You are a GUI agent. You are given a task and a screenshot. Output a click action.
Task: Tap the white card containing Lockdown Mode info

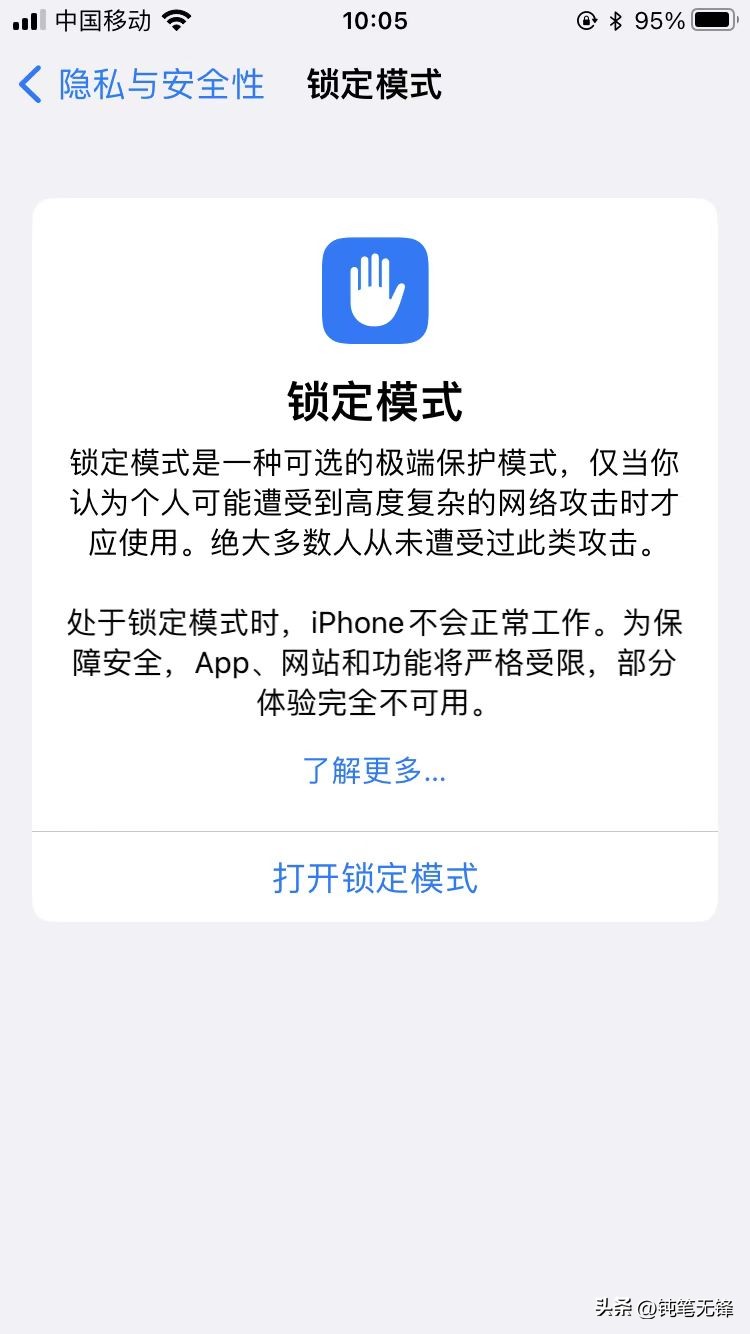coord(375,560)
